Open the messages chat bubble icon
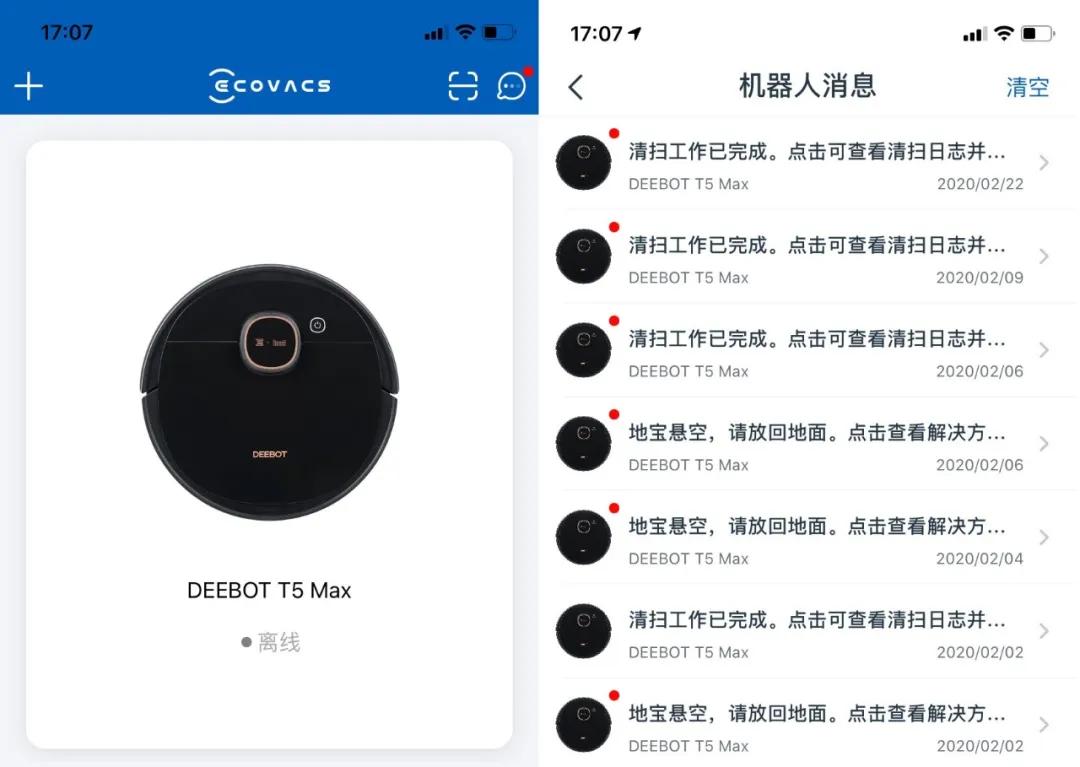The height and width of the screenshot is (767, 1080). tap(511, 86)
